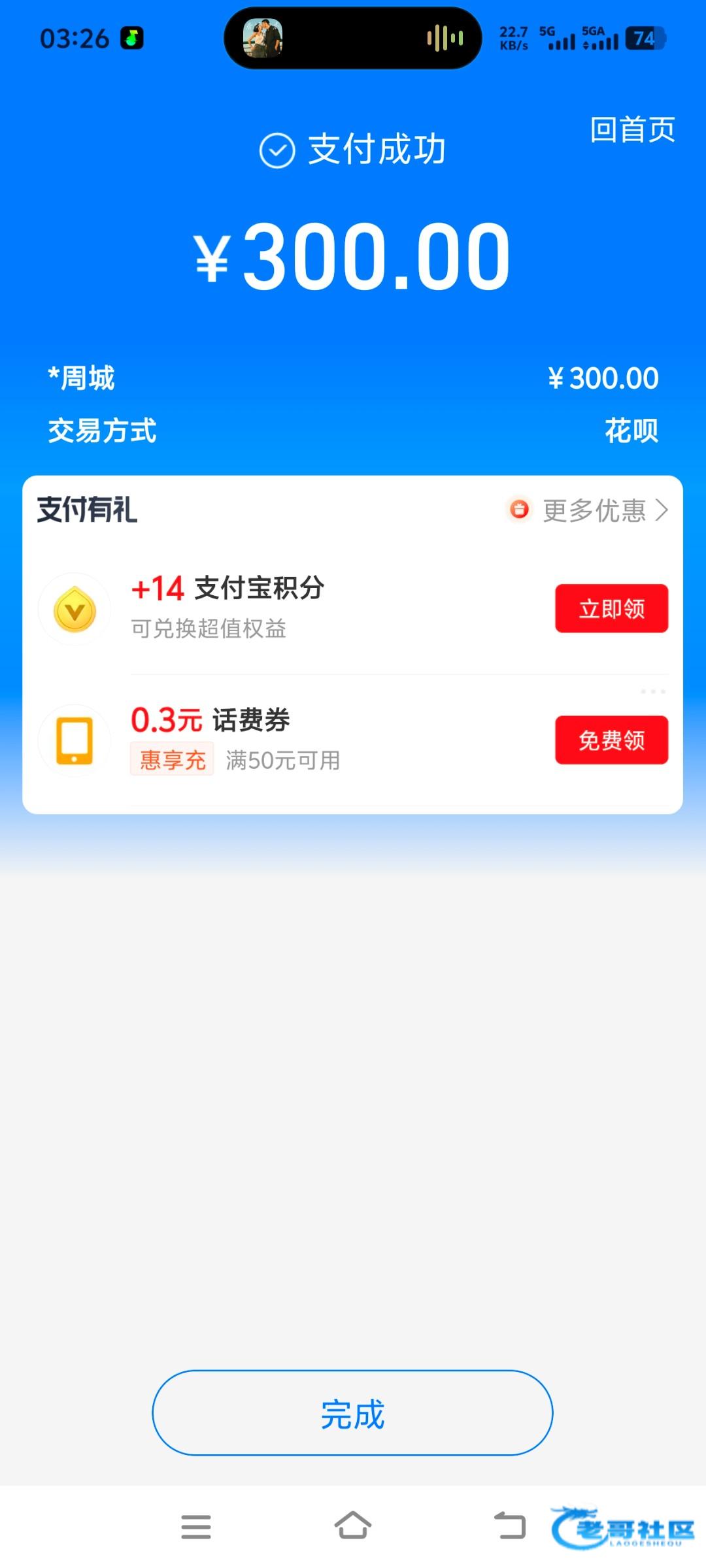The width and height of the screenshot is (706, 1568).
Task: Go to the system home screen
Action: pyautogui.click(x=353, y=1527)
